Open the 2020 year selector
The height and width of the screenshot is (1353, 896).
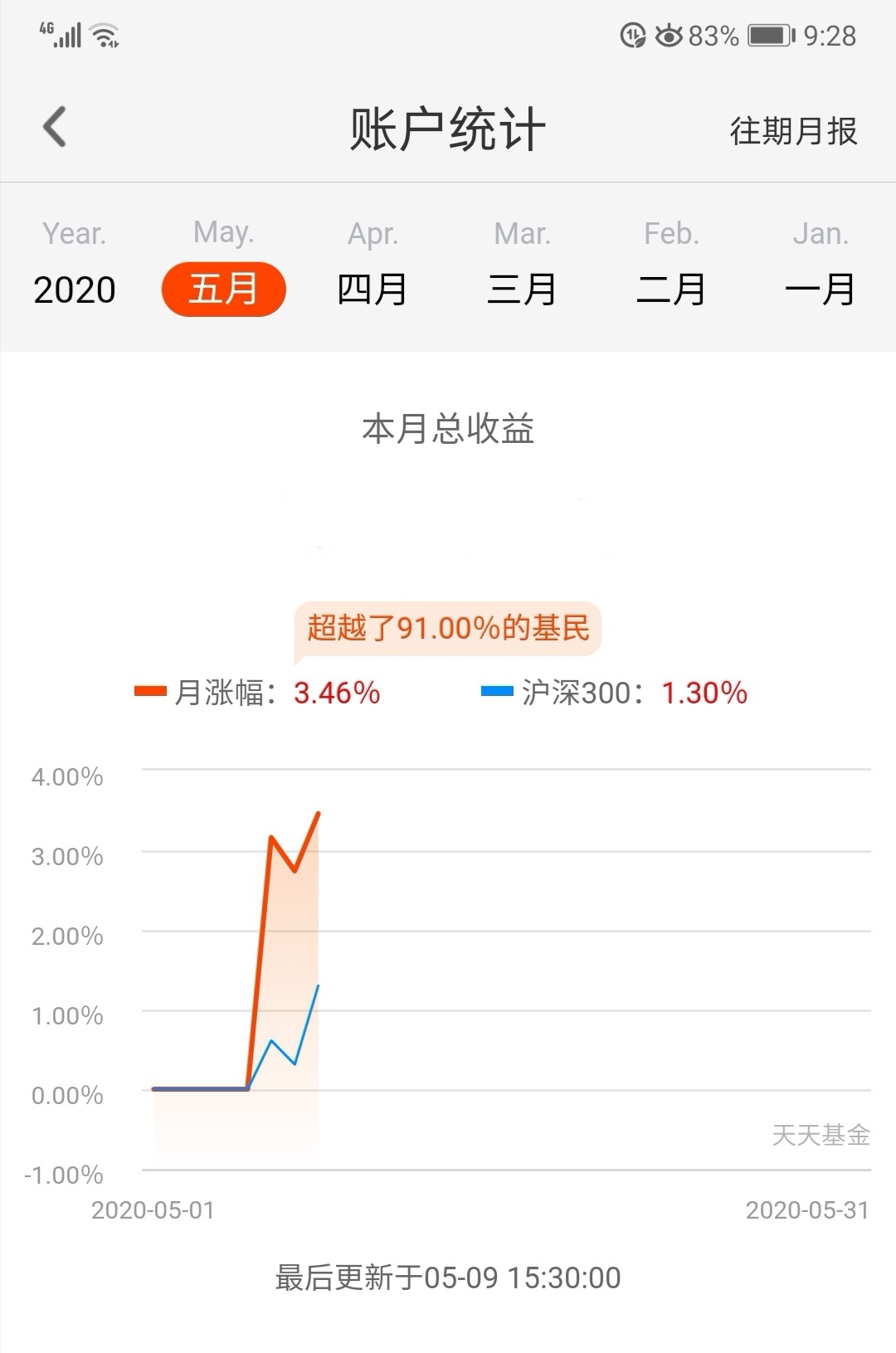pyautogui.click(x=73, y=290)
